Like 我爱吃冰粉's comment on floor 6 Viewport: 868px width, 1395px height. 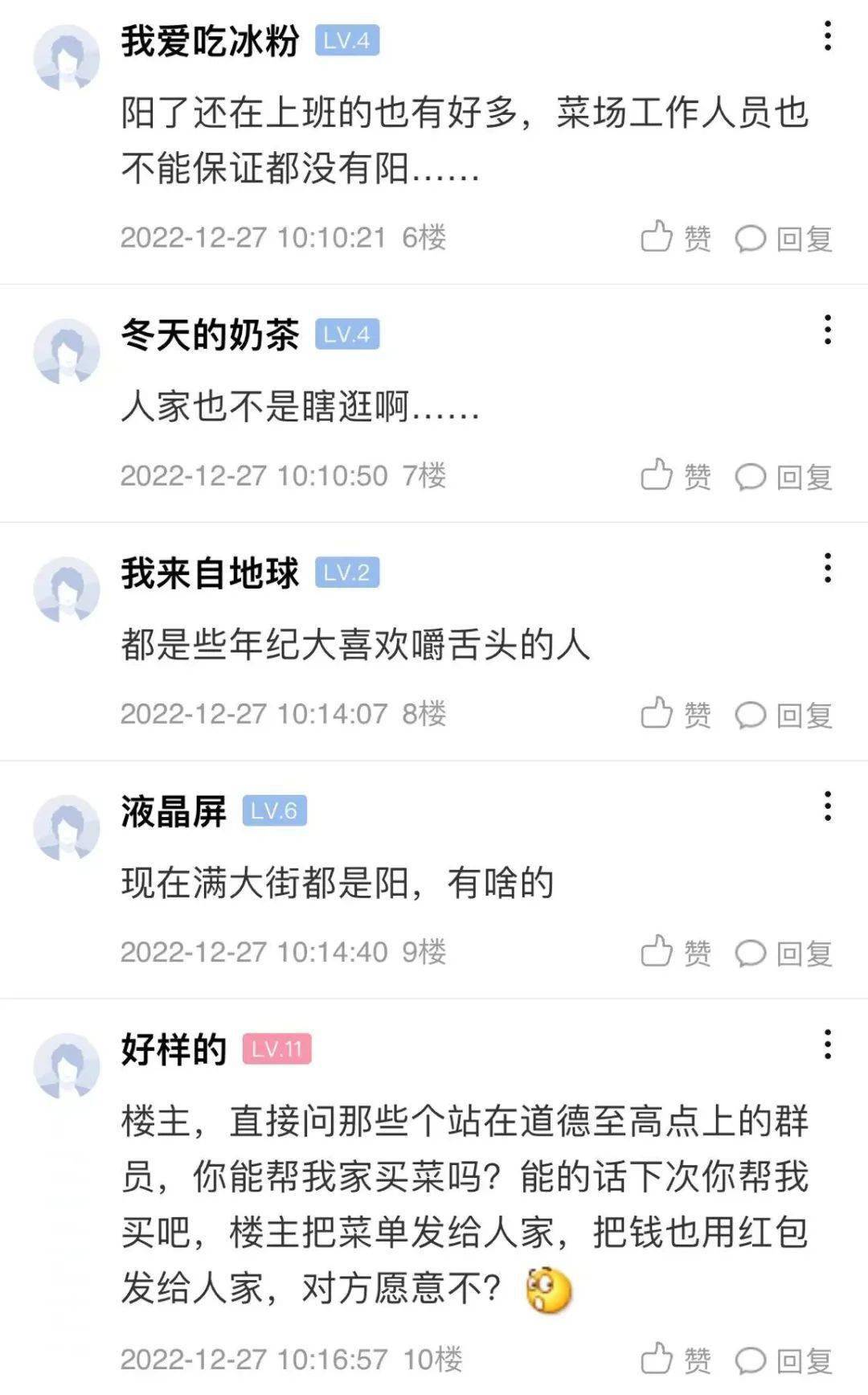pyautogui.click(x=675, y=238)
